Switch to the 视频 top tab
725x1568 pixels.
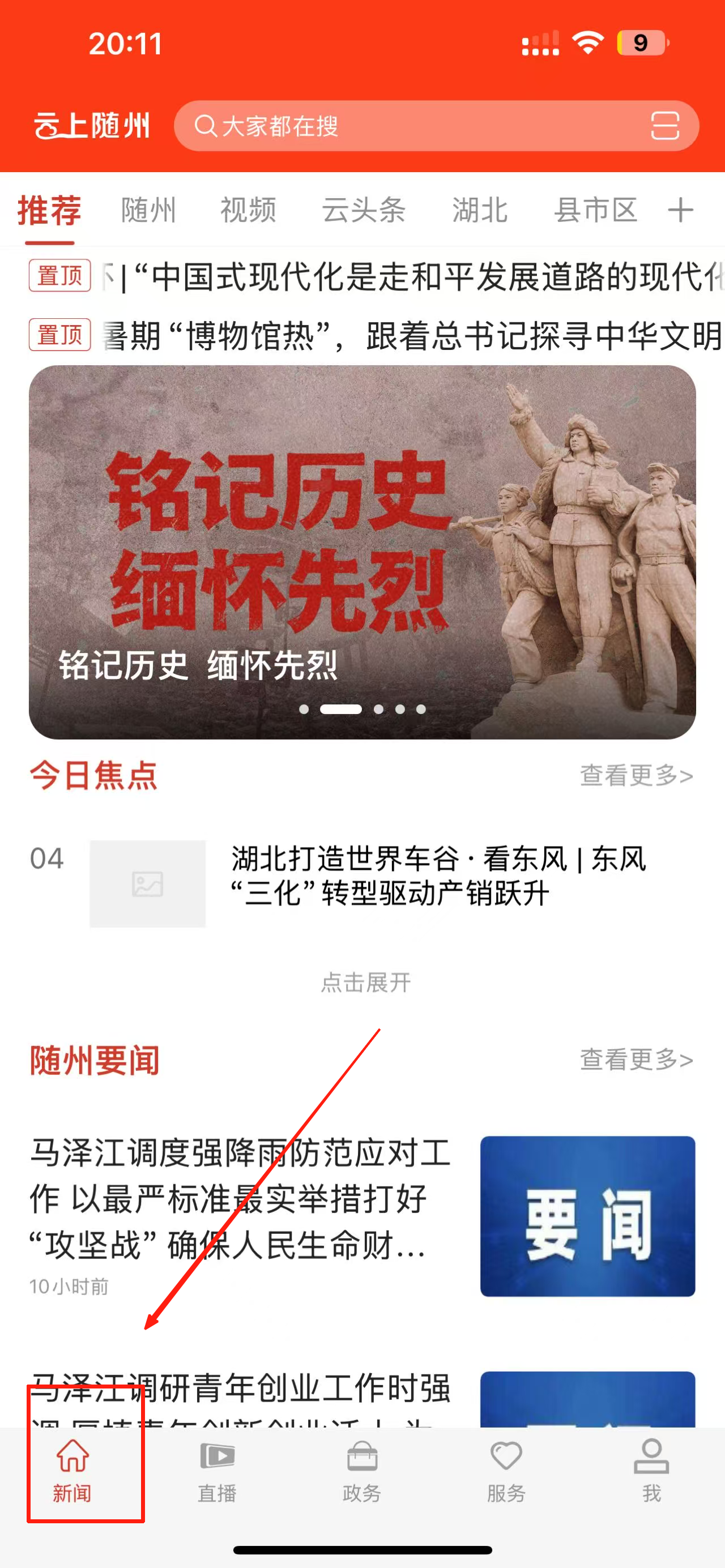248,211
